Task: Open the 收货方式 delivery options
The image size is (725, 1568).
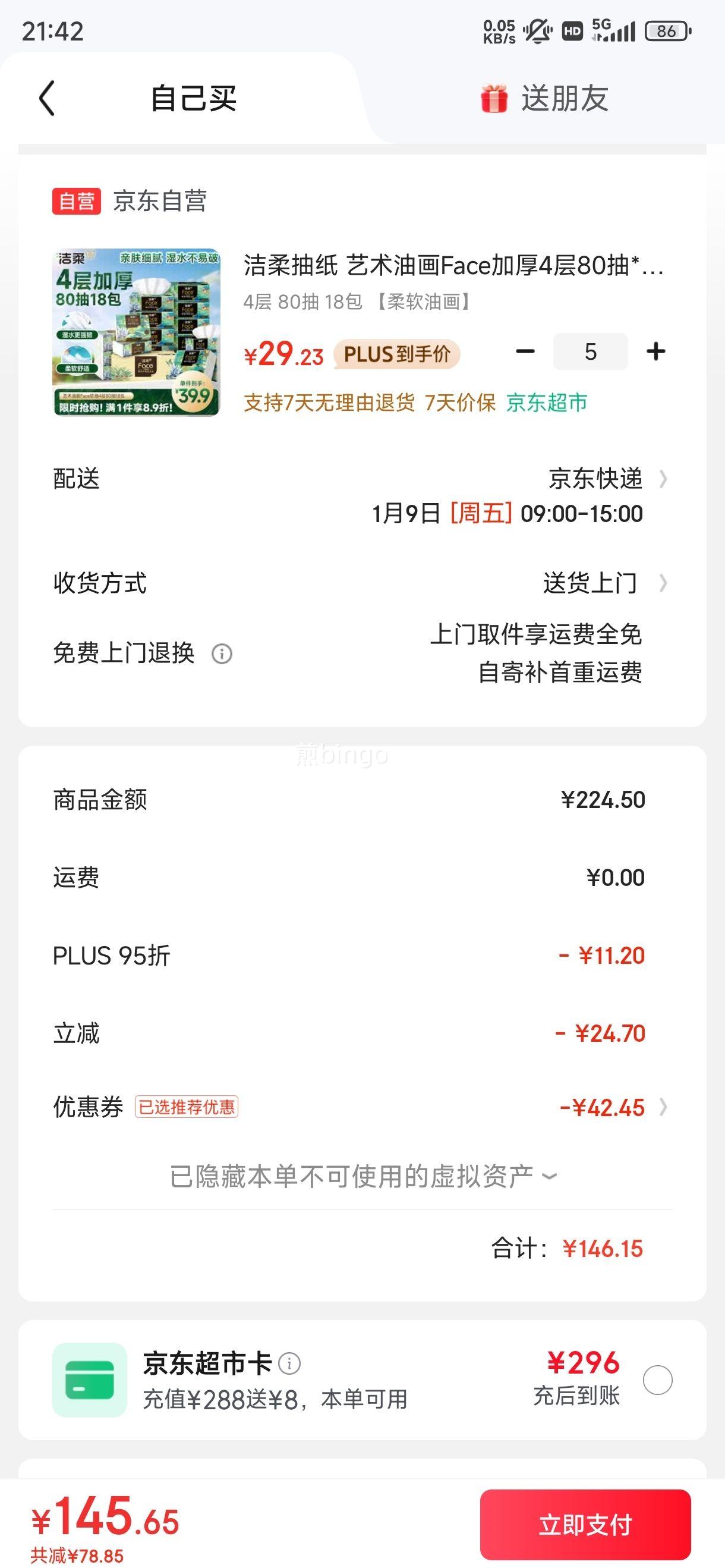Action: click(x=590, y=583)
